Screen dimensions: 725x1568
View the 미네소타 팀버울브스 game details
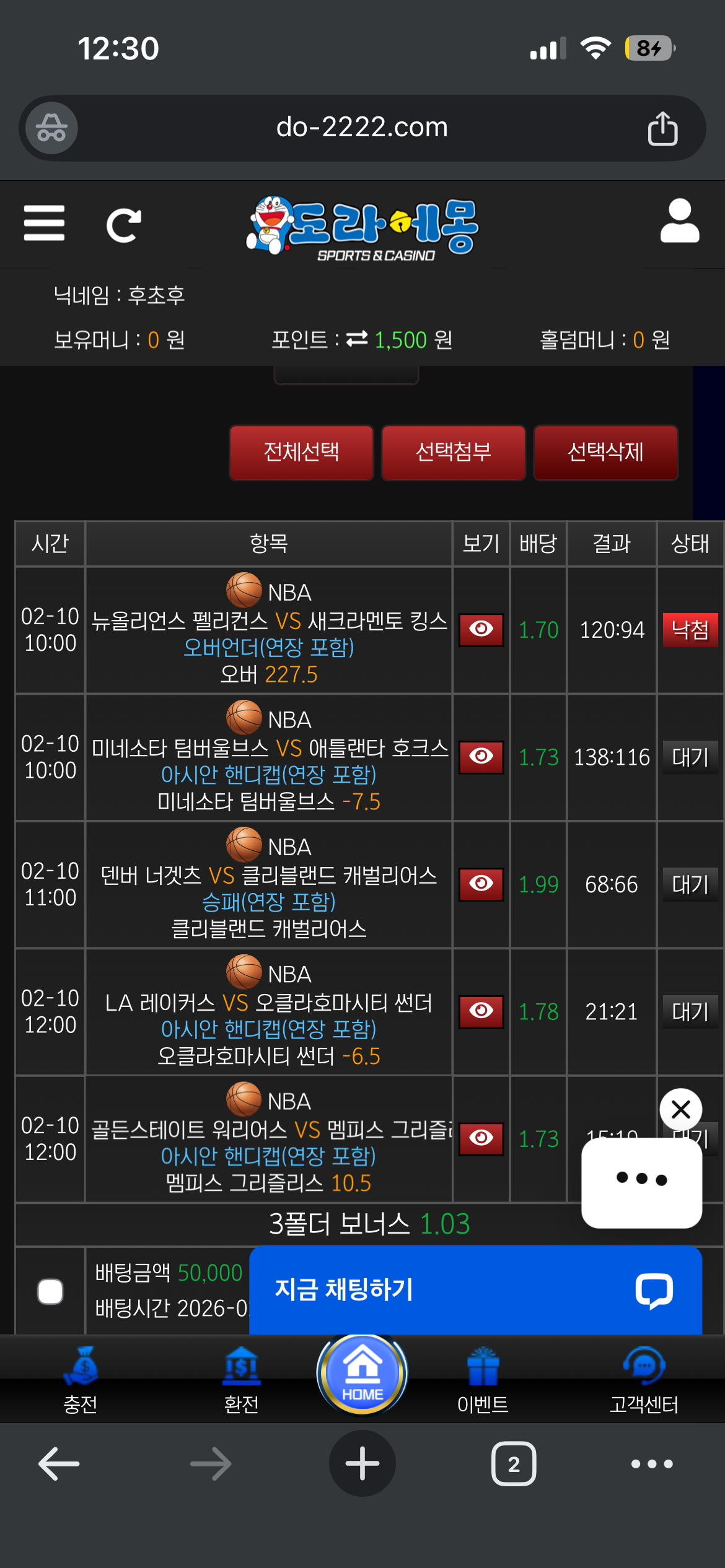481,756
